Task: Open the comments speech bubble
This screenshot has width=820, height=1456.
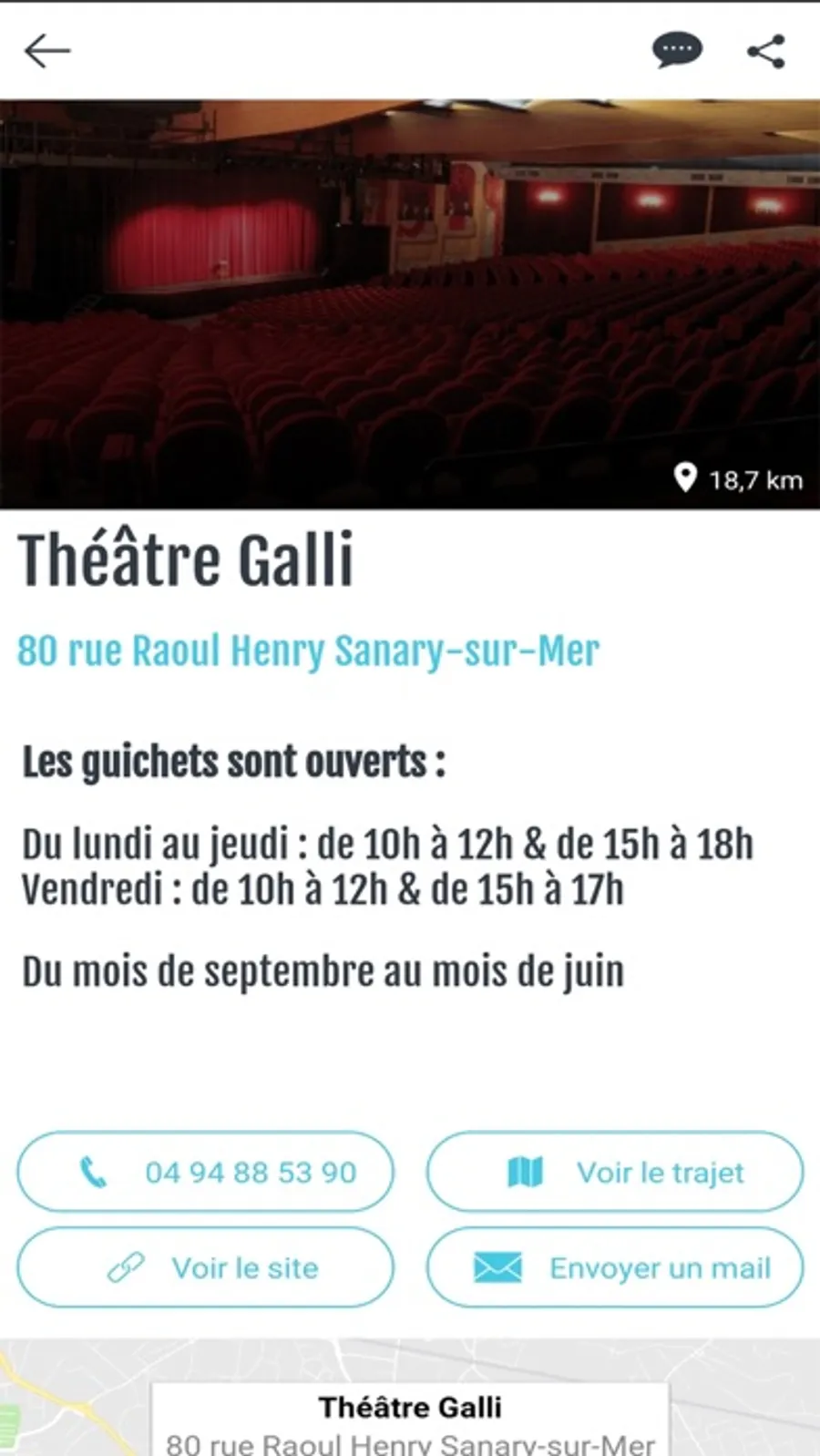Action: pos(677,51)
